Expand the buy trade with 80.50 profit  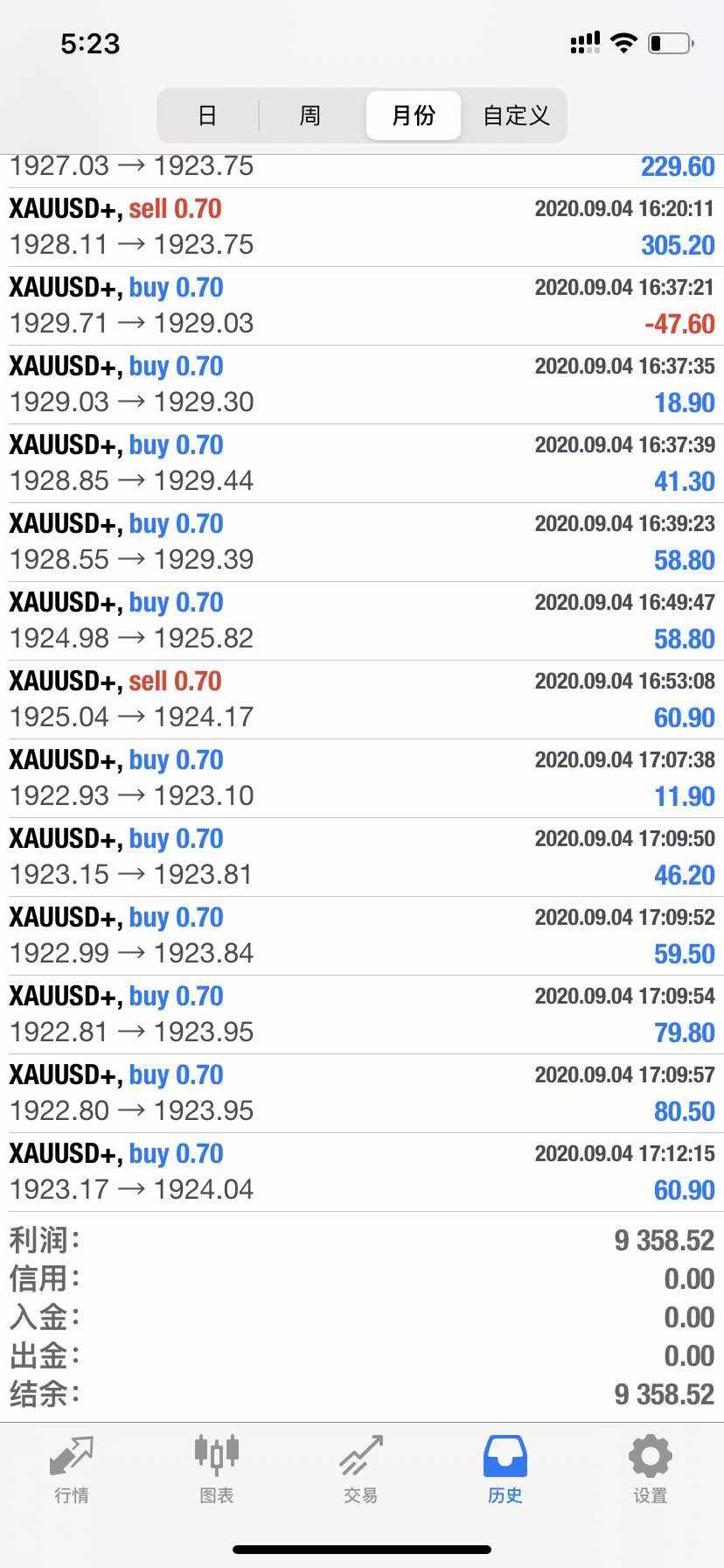pos(362,1094)
